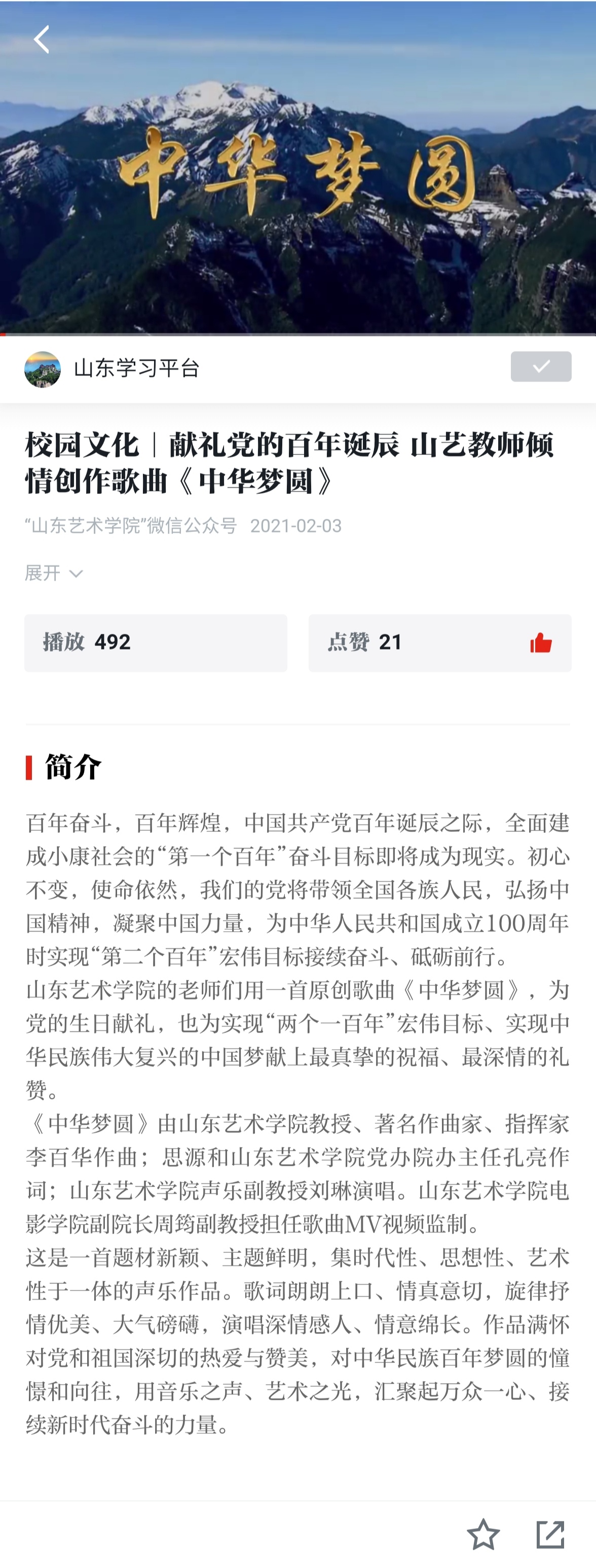596x1568 pixels.
Task: Go back using the top-left arrow
Action: (41, 40)
